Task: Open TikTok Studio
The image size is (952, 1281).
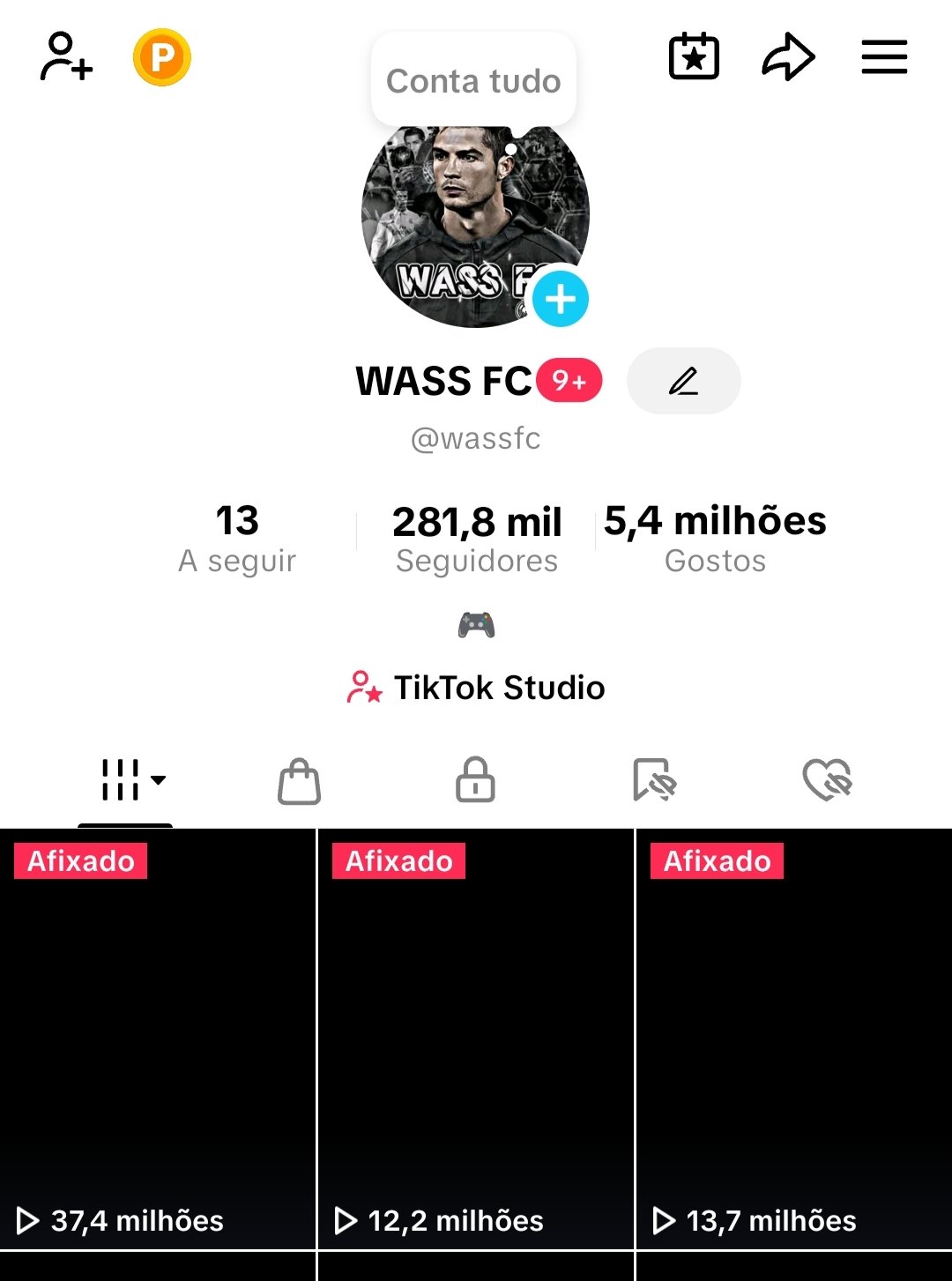Action: [x=476, y=688]
